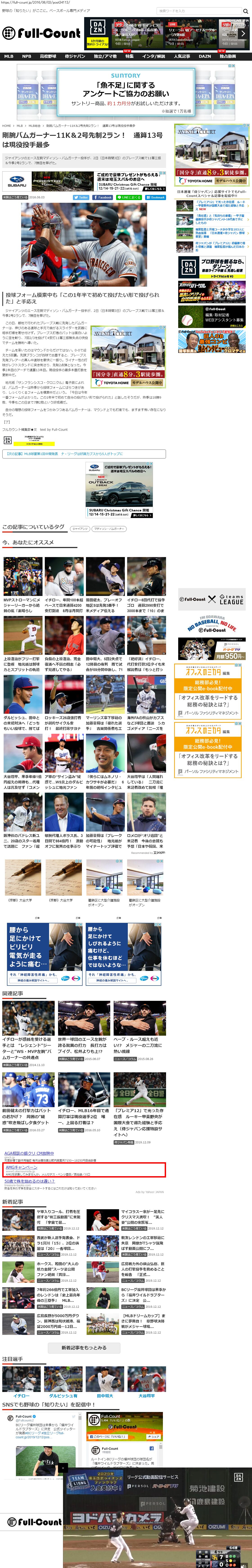This screenshot has height=1568, width=252.
Task: Switch to the NPB tab
Action: 27,56
